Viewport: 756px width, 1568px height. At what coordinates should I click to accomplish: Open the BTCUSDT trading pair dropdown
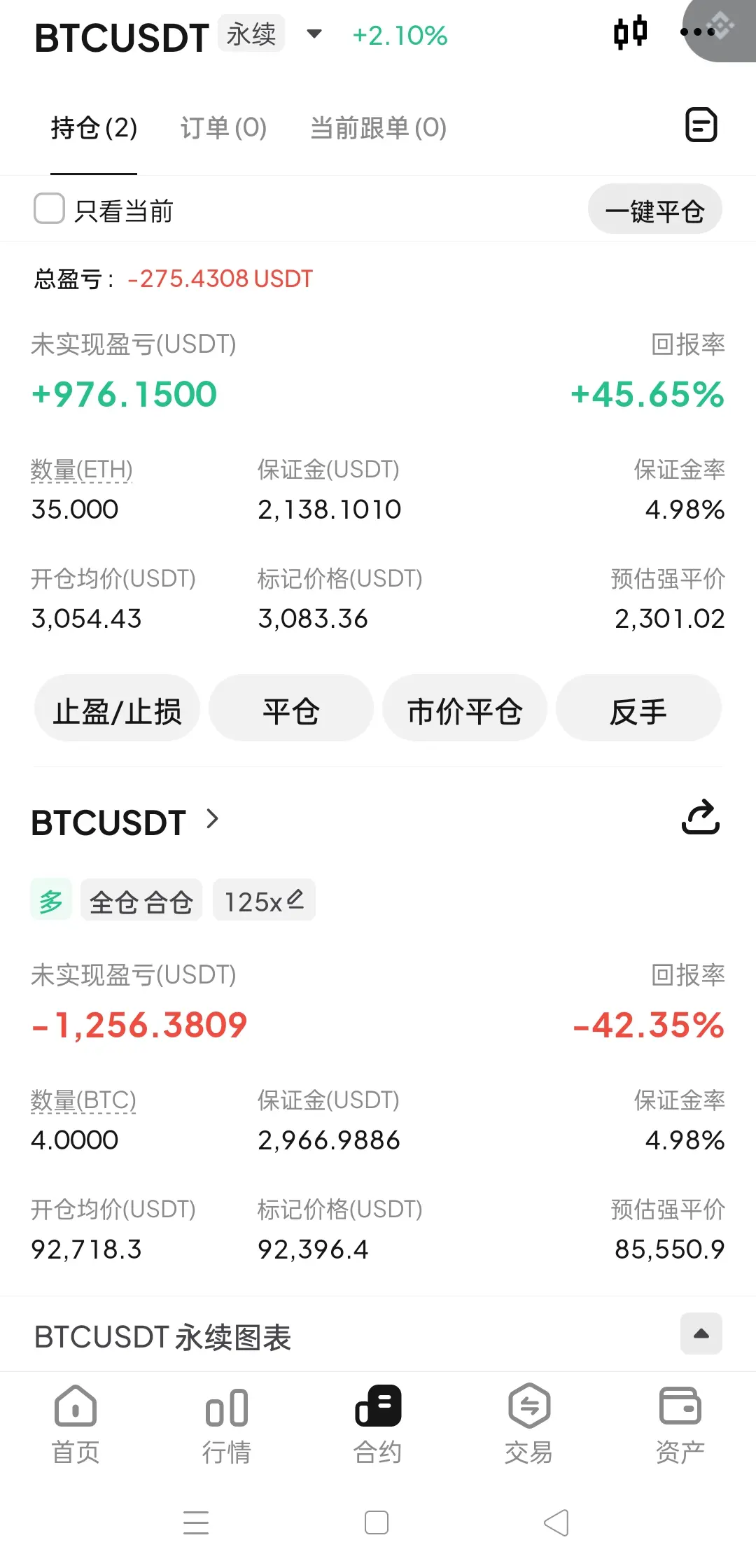314,34
